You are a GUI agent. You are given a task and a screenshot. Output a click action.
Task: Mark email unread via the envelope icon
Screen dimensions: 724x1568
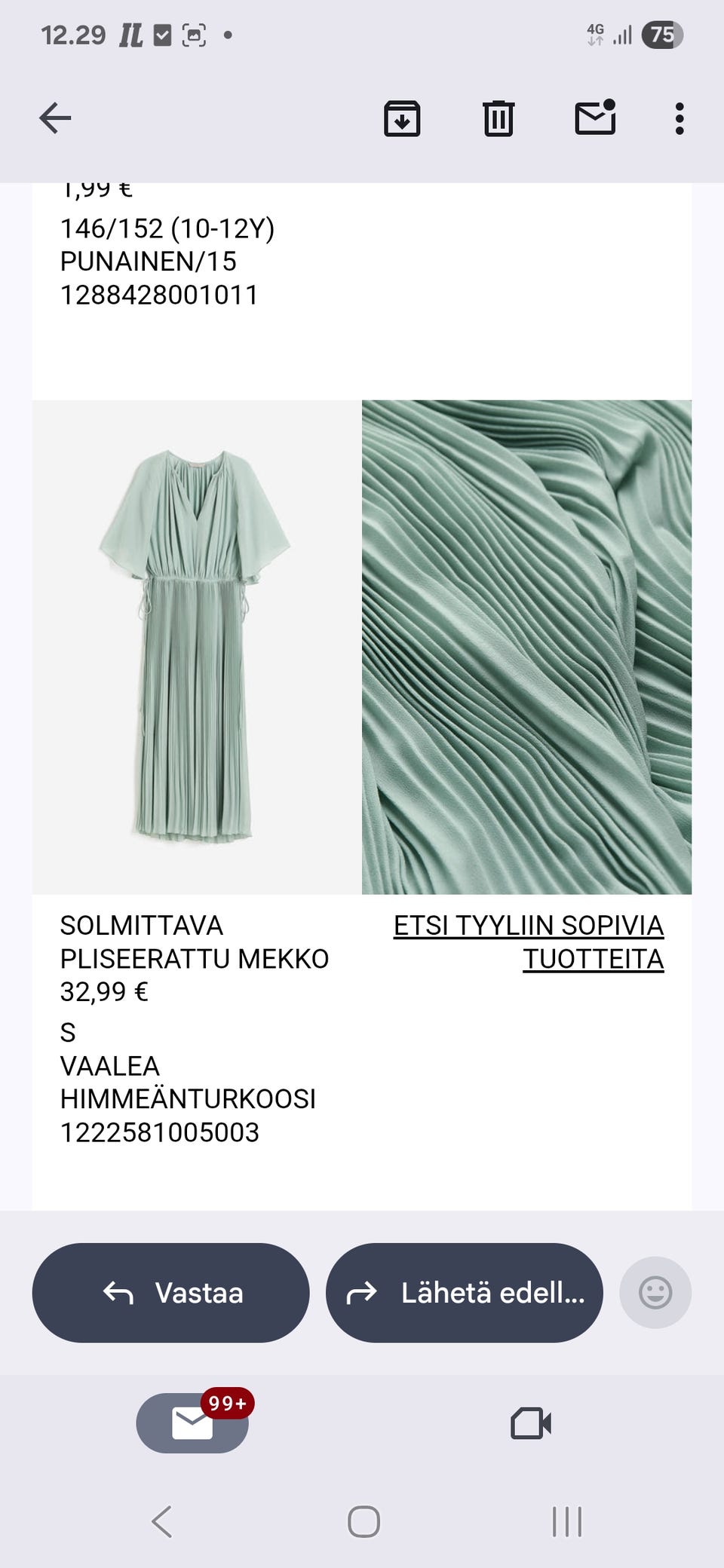pos(595,118)
